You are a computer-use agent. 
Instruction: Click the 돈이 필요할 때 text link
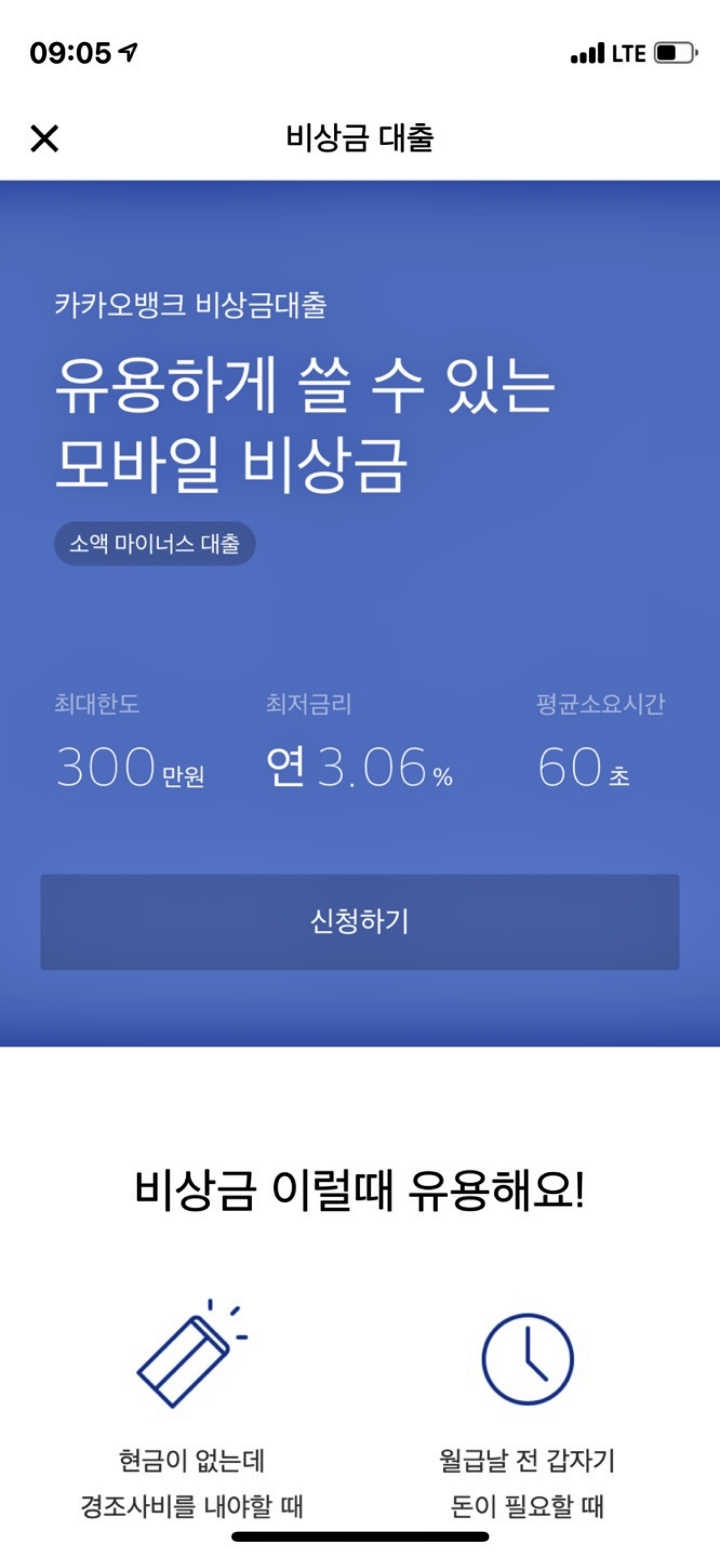pos(527,1510)
